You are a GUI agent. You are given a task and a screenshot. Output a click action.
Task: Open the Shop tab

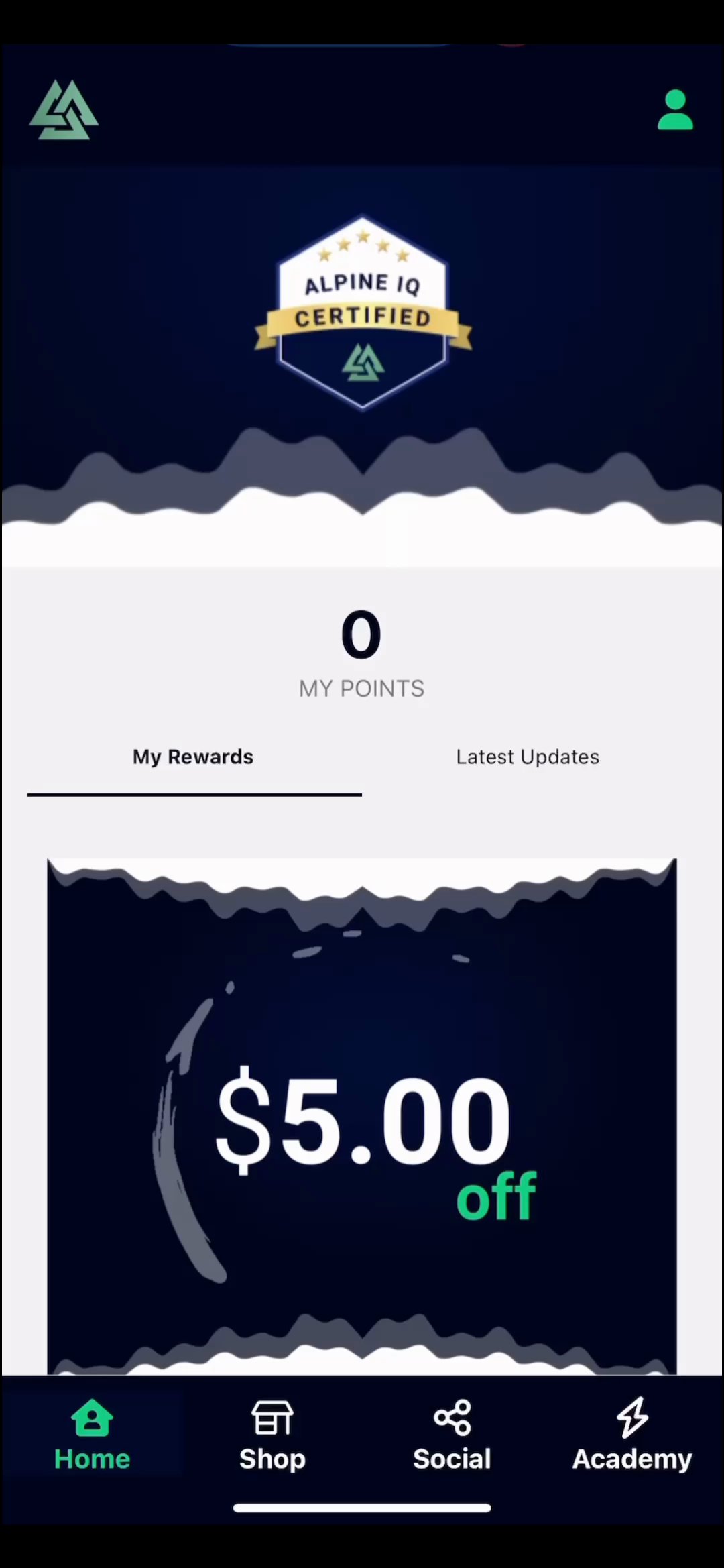coord(272,1437)
